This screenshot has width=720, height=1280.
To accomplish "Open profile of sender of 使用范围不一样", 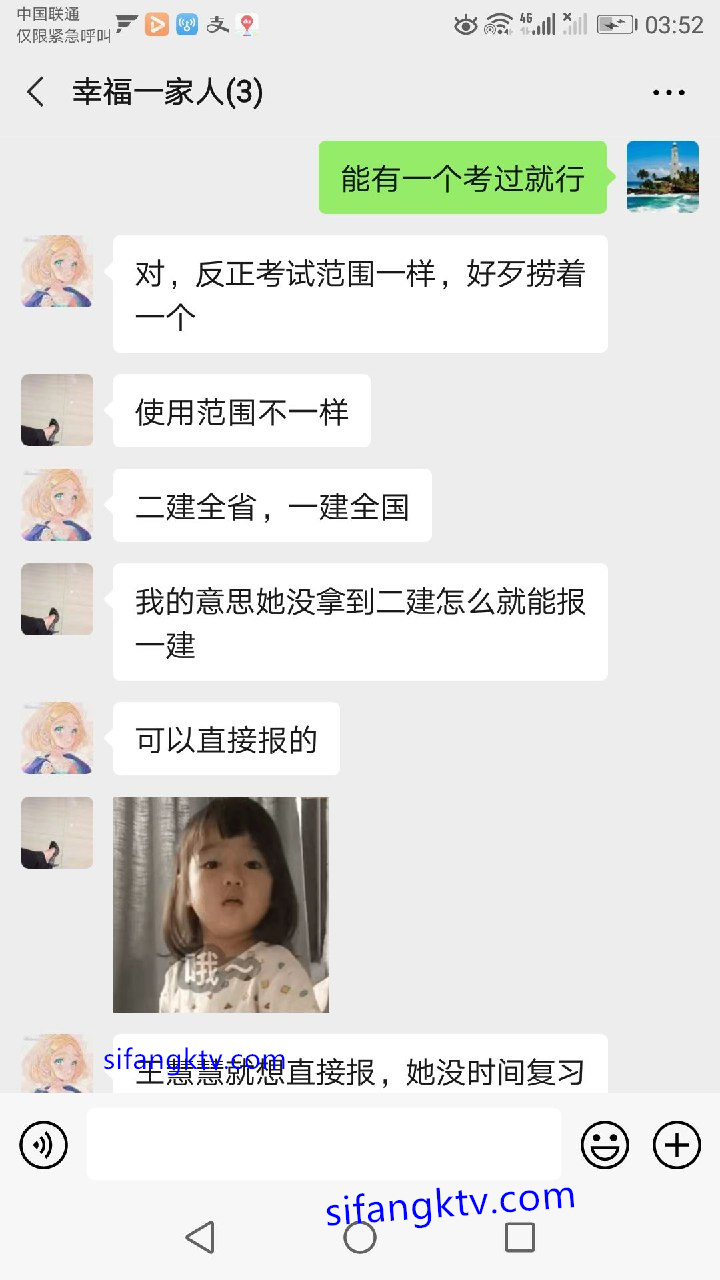I will click(57, 410).
